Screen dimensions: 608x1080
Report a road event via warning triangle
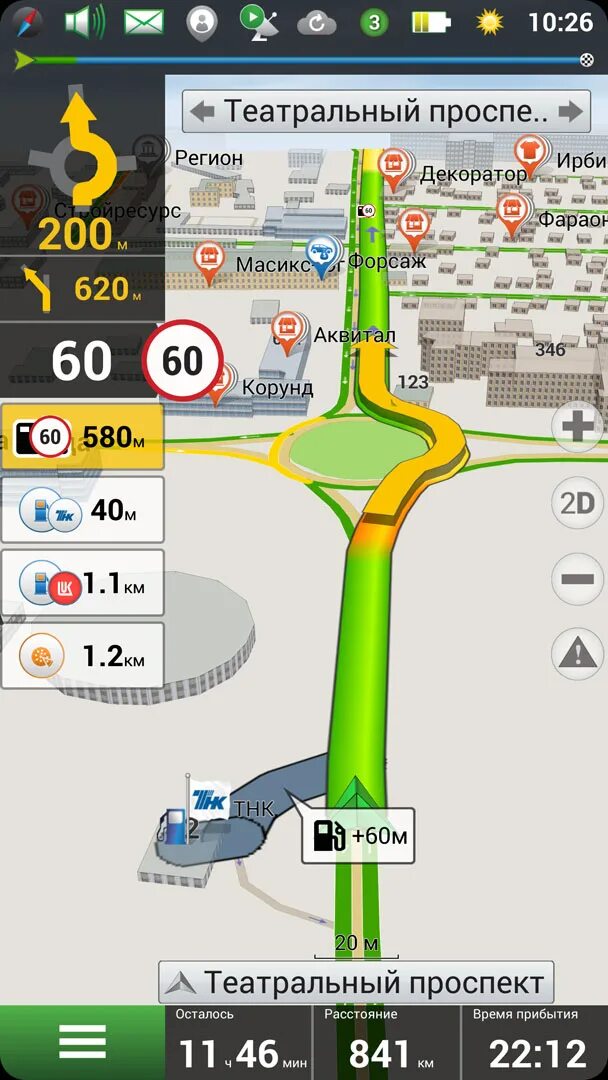[x=577, y=655]
